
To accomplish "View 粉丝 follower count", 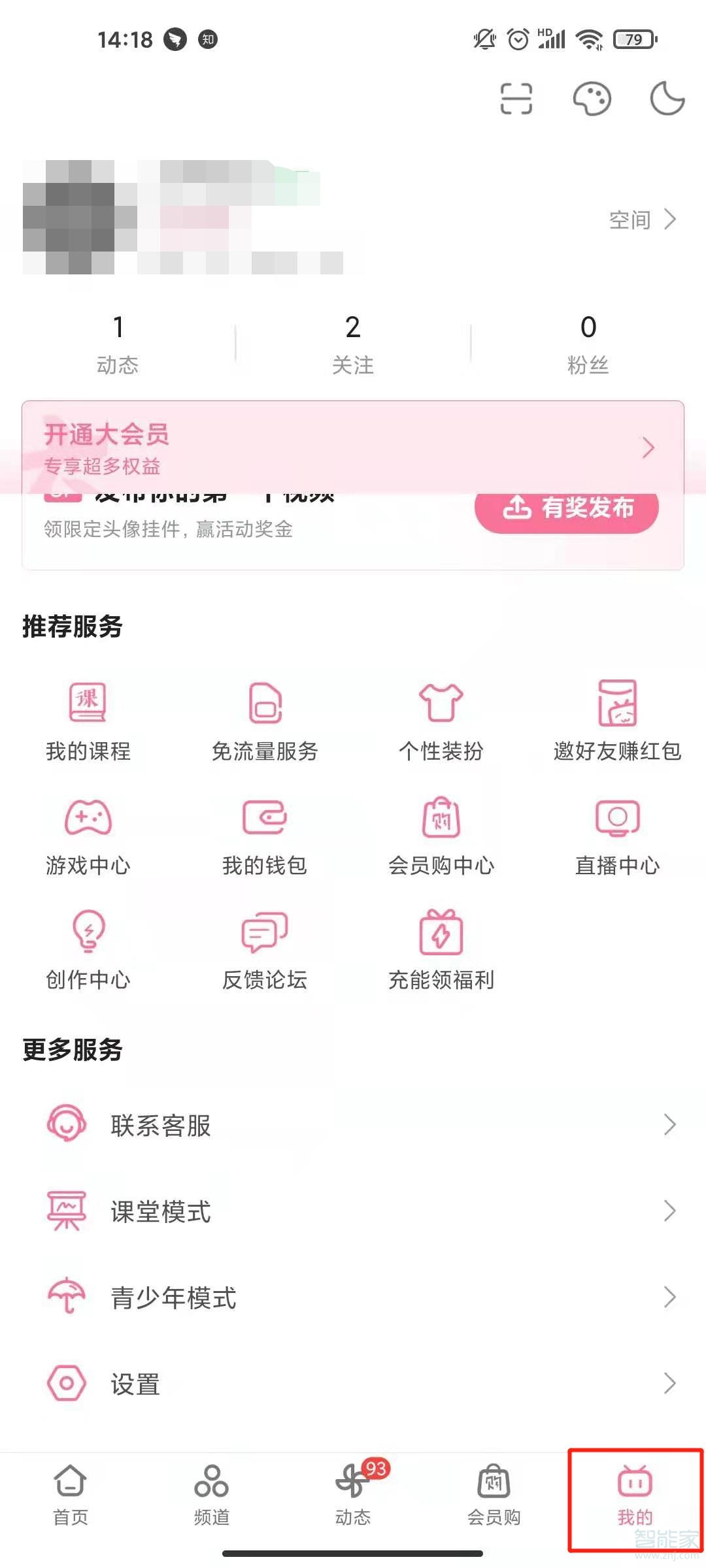I will [x=586, y=343].
